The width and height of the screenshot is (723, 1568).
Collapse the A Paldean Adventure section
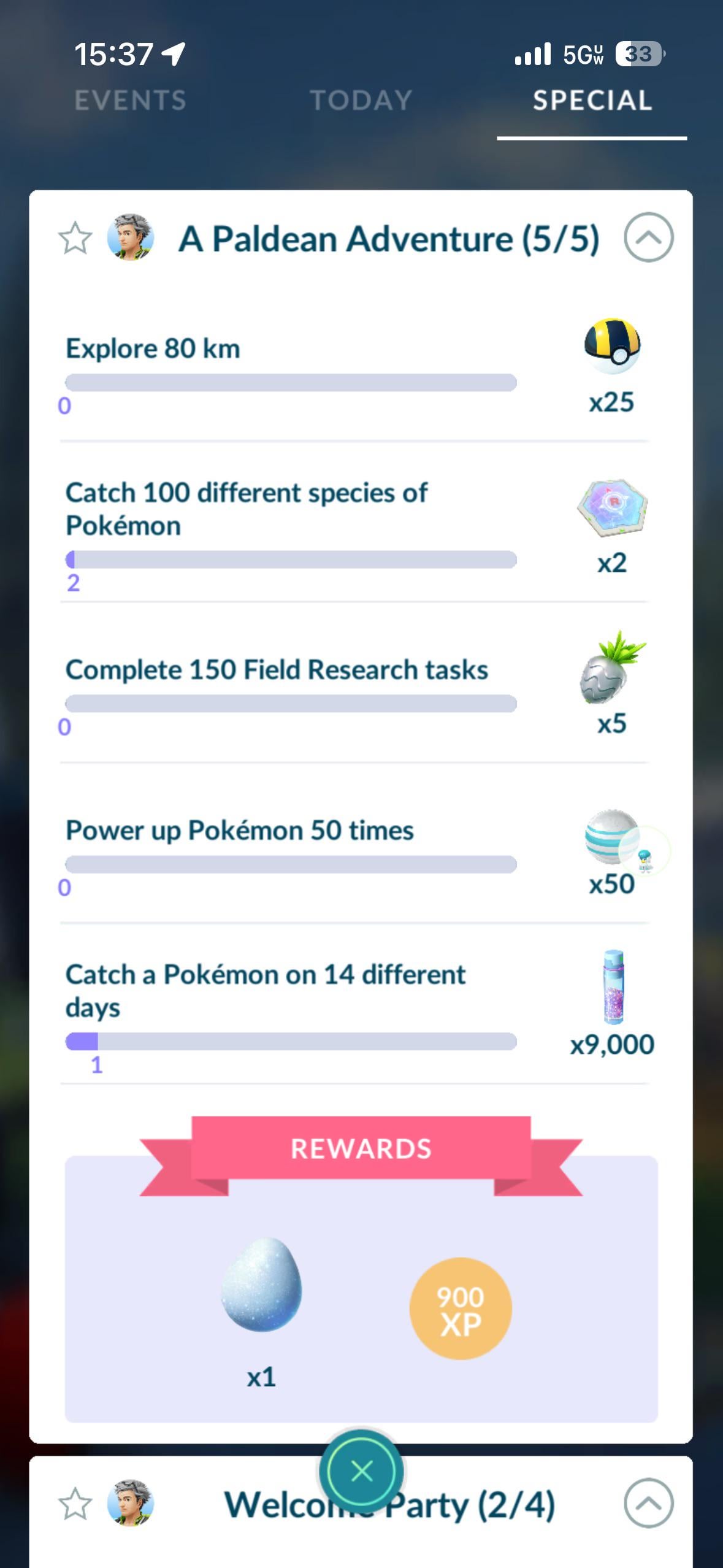tap(648, 238)
